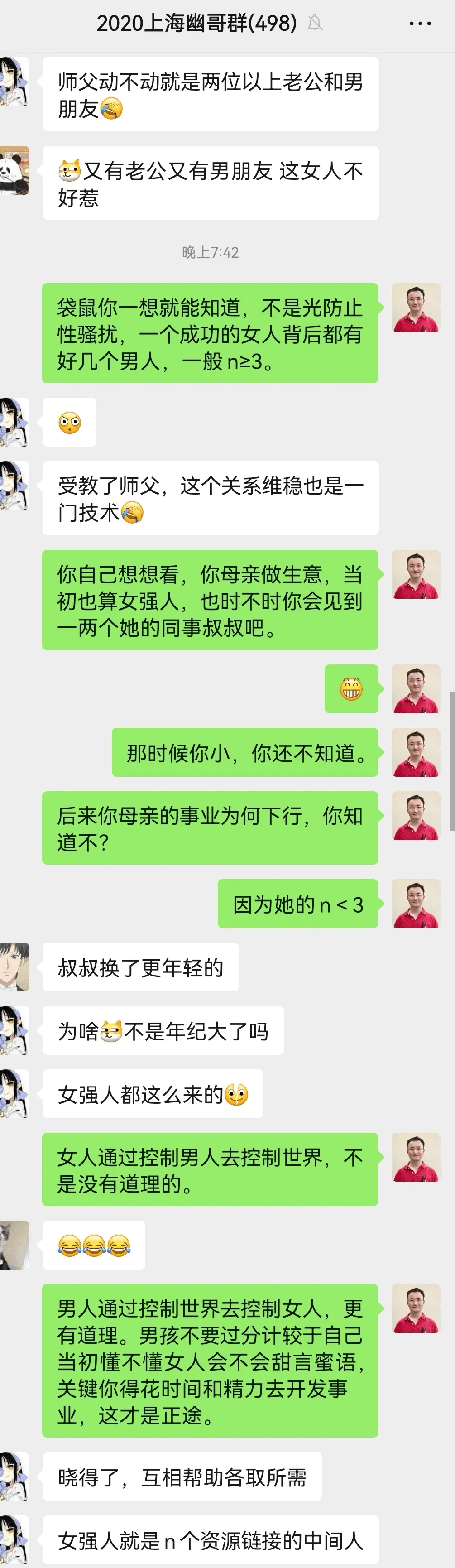Viewport: 455px width, 1568px height.
Task: Open avatar beside 晓得了，互相帮助各取所需
Action: 14,1477
